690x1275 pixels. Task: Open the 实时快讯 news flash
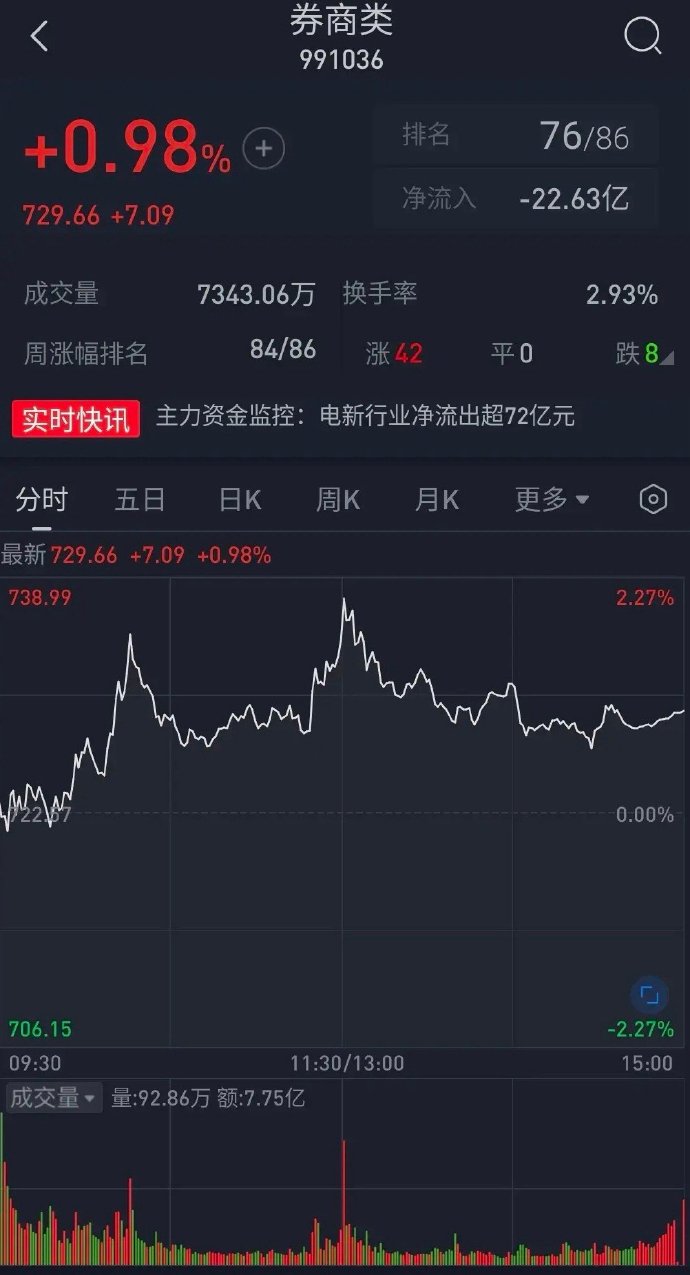click(76, 418)
